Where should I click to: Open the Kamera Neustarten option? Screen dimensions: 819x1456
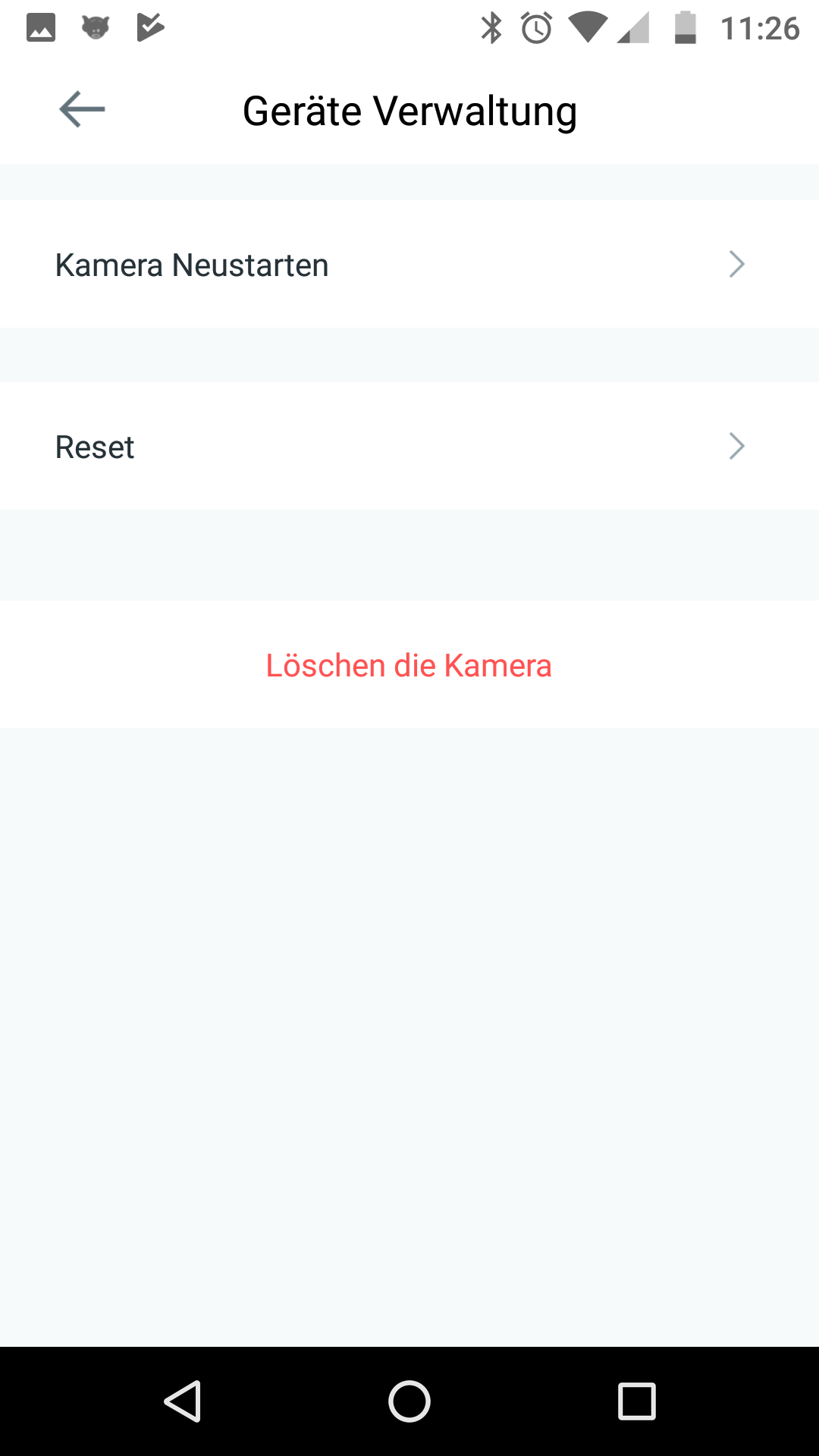pyautogui.click(x=409, y=264)
